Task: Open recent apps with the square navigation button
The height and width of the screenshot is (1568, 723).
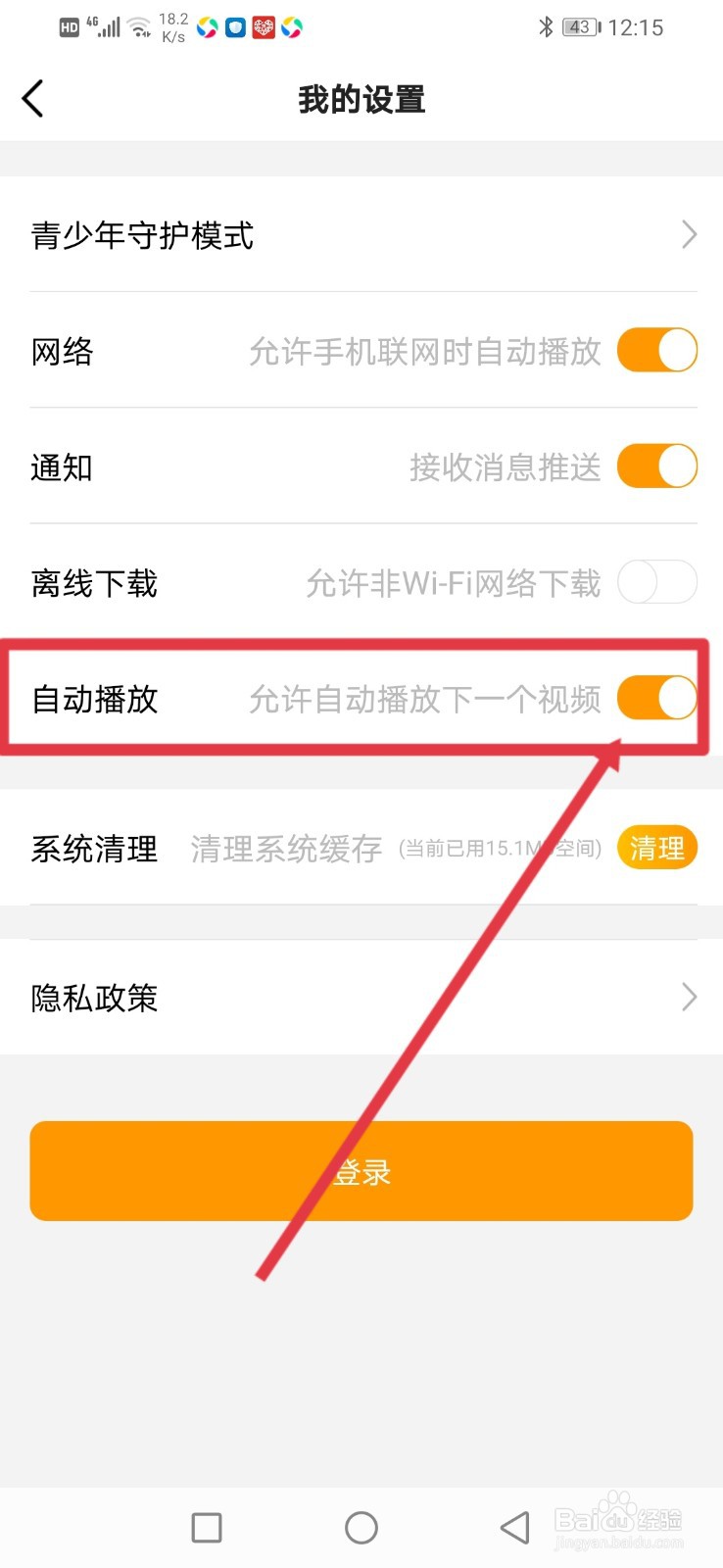Action: 206,1526
